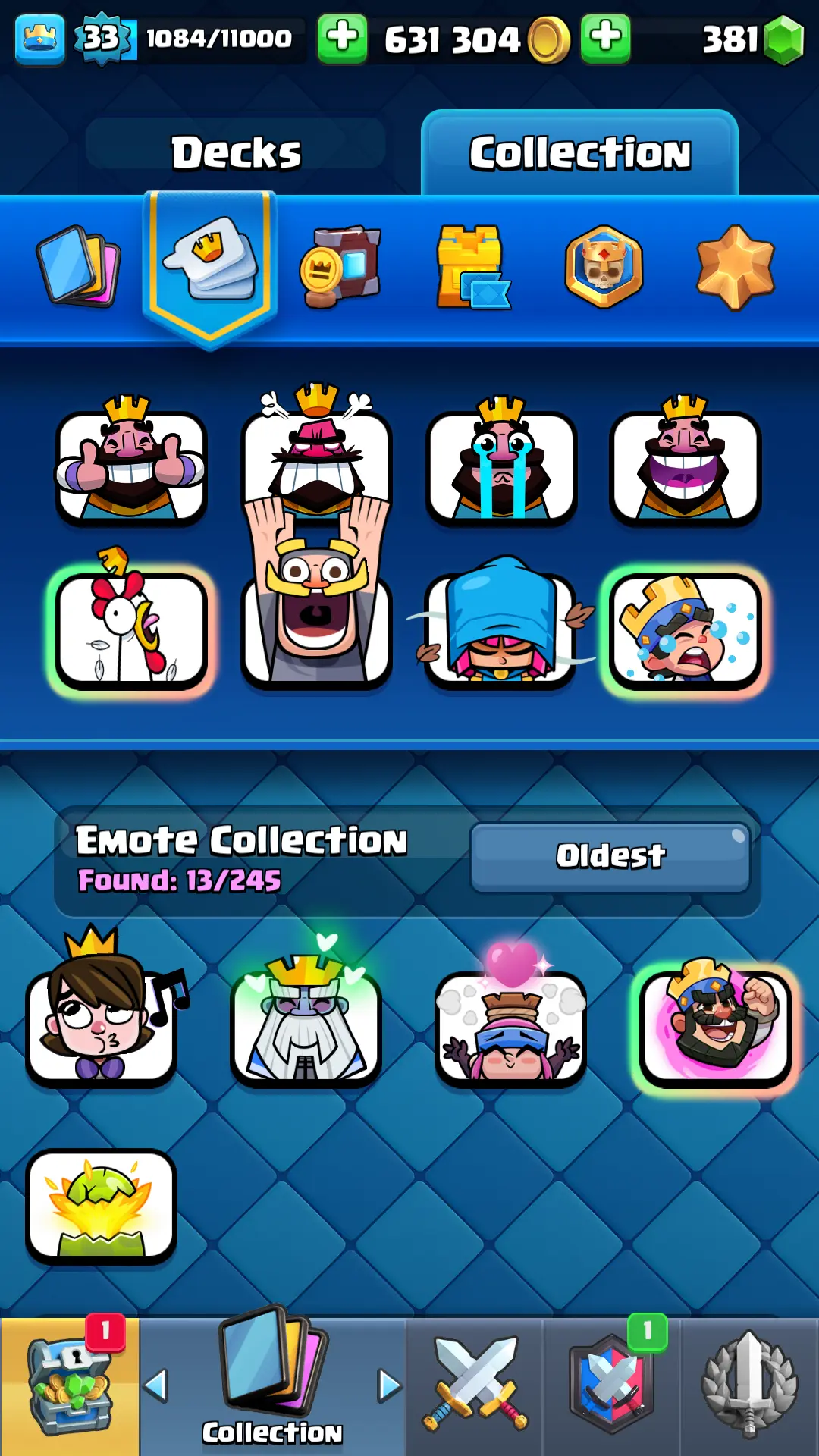Image resolution: width=819 pixels, height=1456 pixels.
Task: Open the player profile crown icon
Action: 39,38
